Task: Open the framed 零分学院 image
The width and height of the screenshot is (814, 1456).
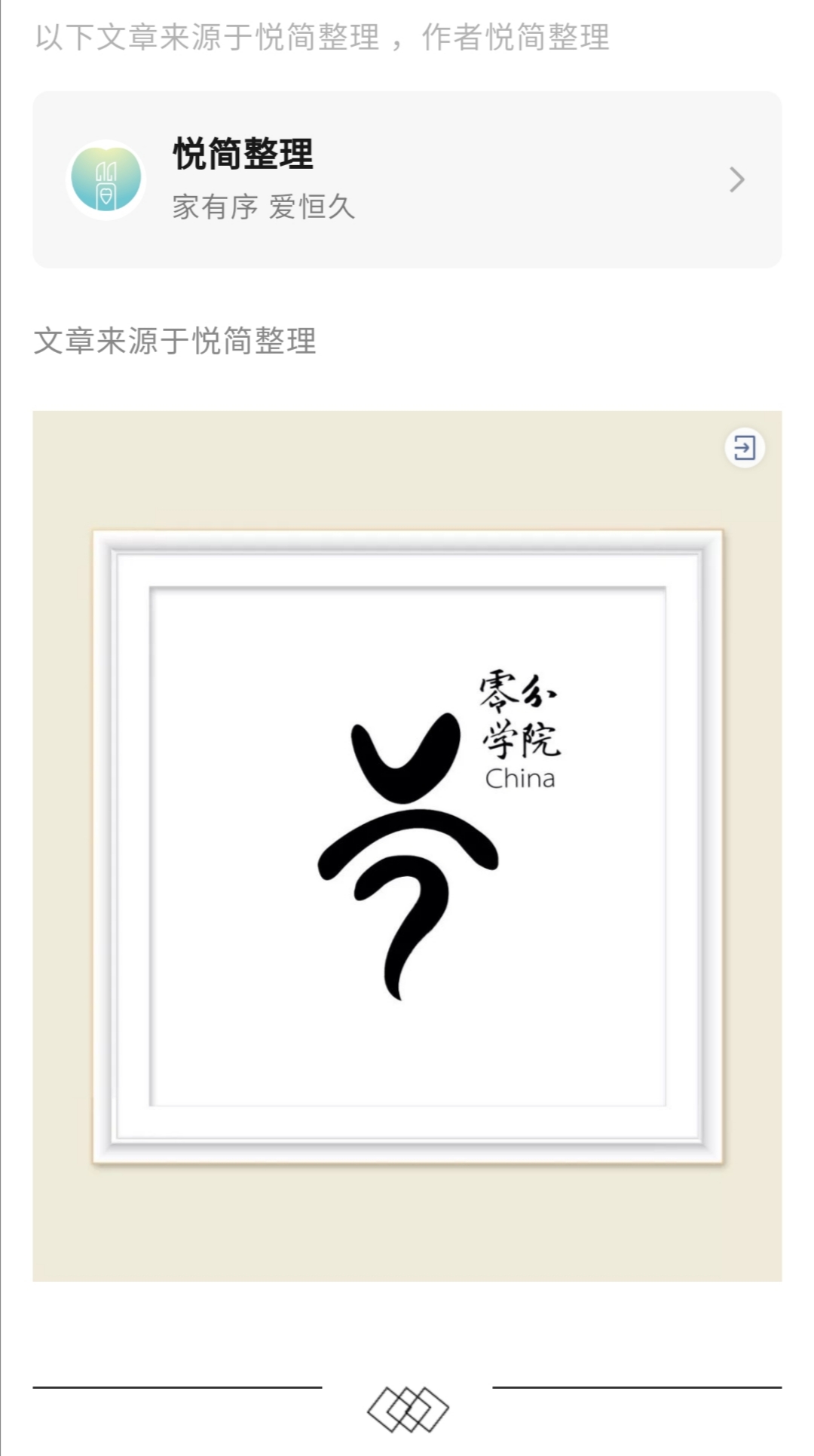Action: tap(407, 846)
